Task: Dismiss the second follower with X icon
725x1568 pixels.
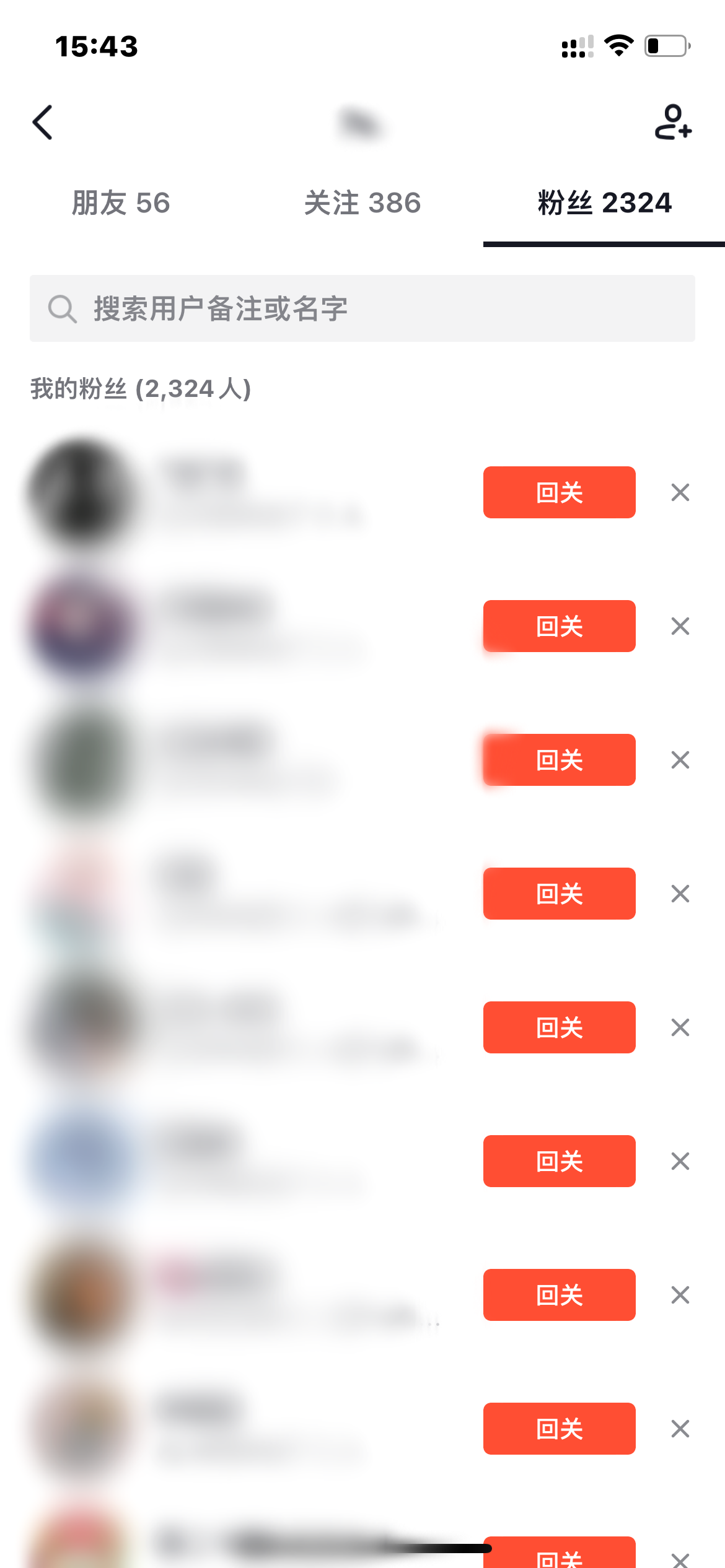Action: [x=680, y=626]
